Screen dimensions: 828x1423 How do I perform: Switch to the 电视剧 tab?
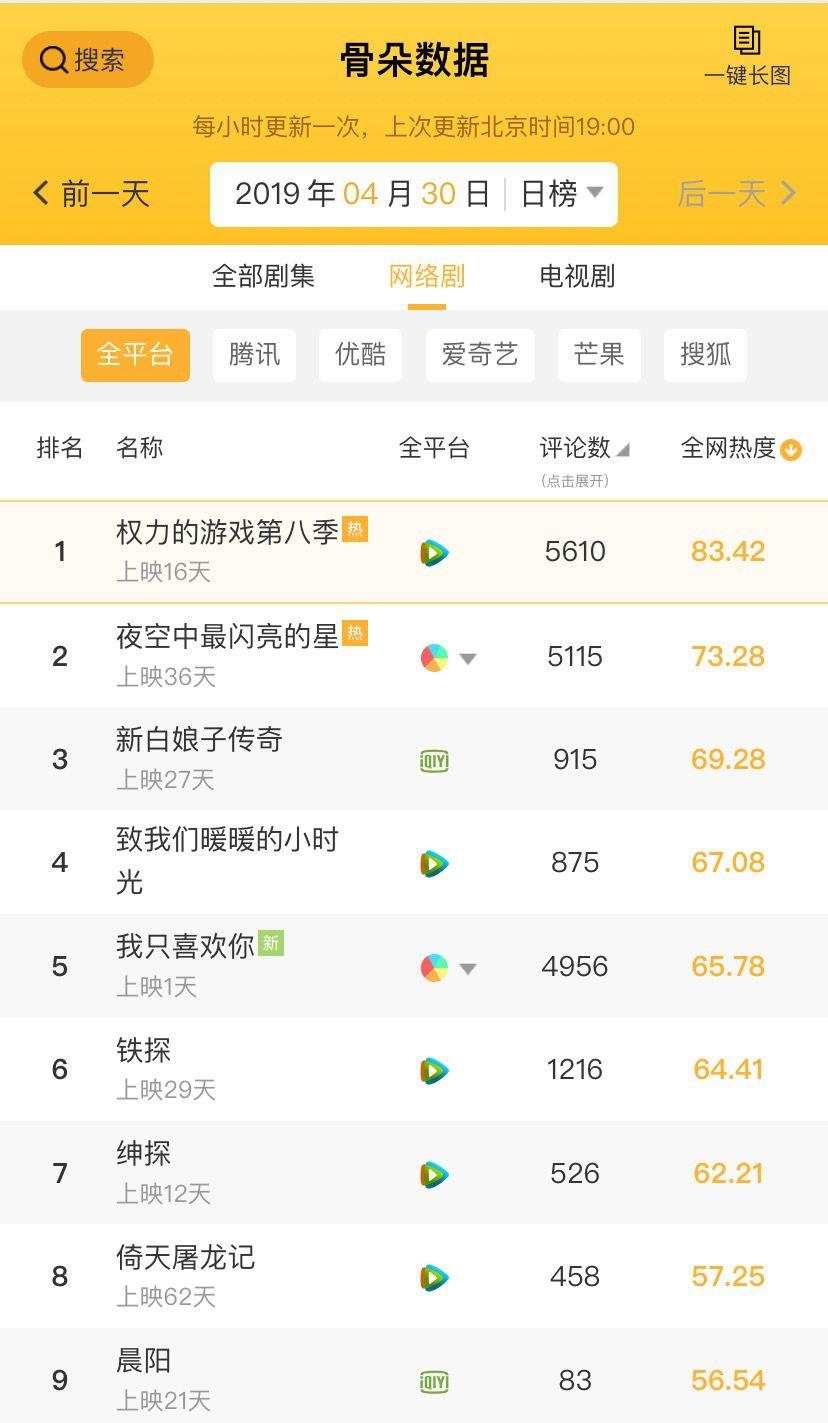[577, 276]
